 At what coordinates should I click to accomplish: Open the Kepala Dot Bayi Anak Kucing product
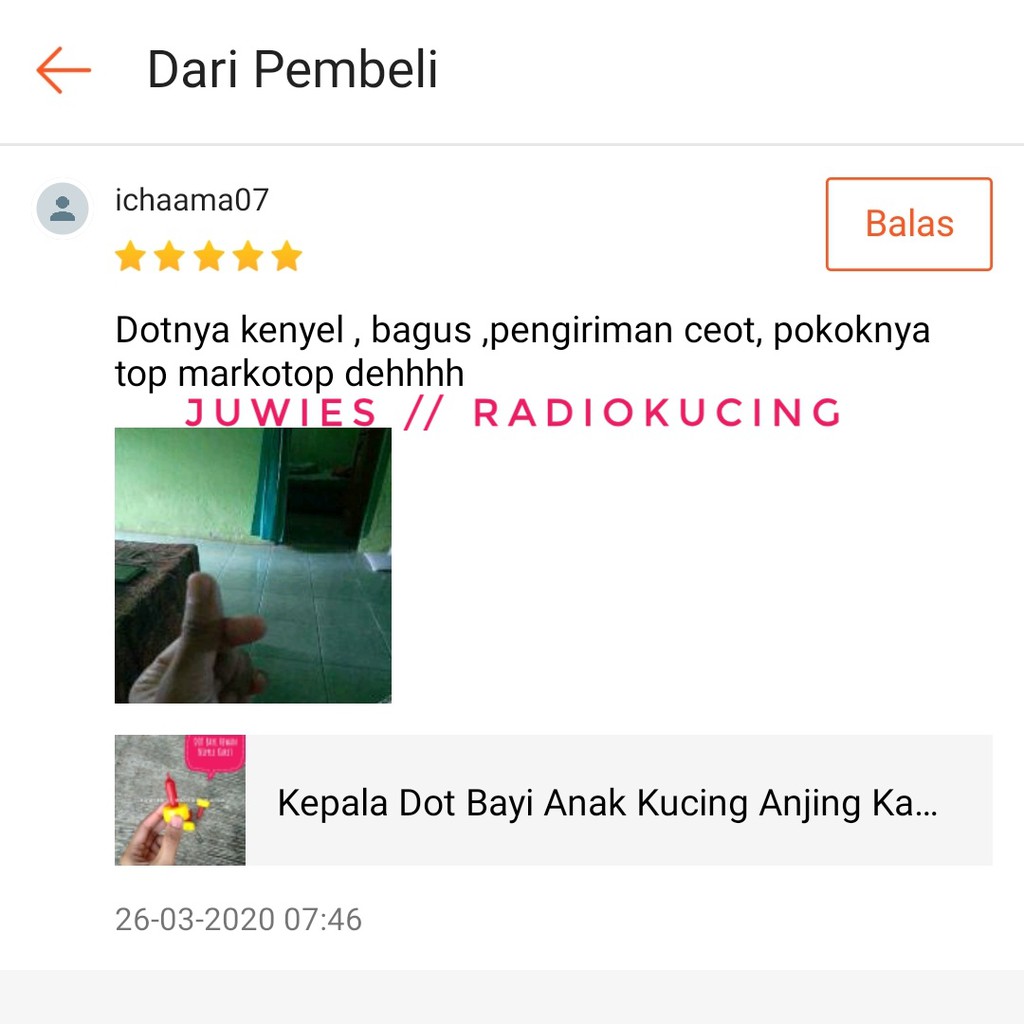click(x=553, y=800)
